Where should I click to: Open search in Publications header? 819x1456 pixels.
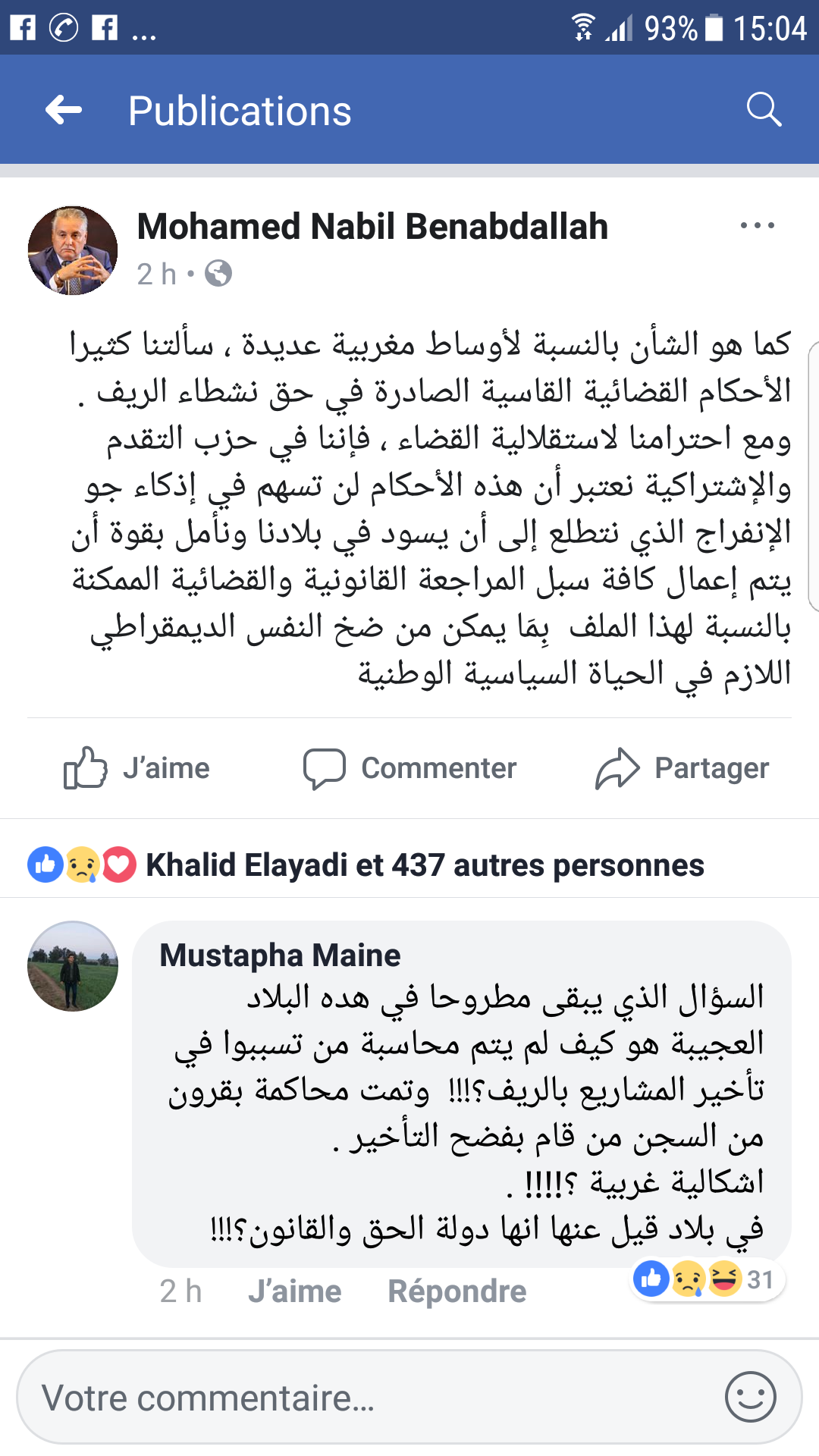pyautogui.click(x=763, y=111)
